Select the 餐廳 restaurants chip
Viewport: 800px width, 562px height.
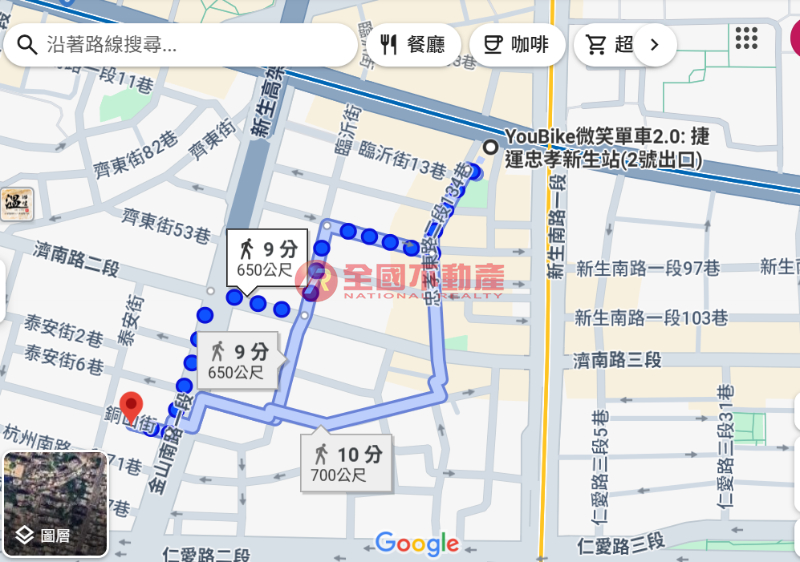point(412,45)
